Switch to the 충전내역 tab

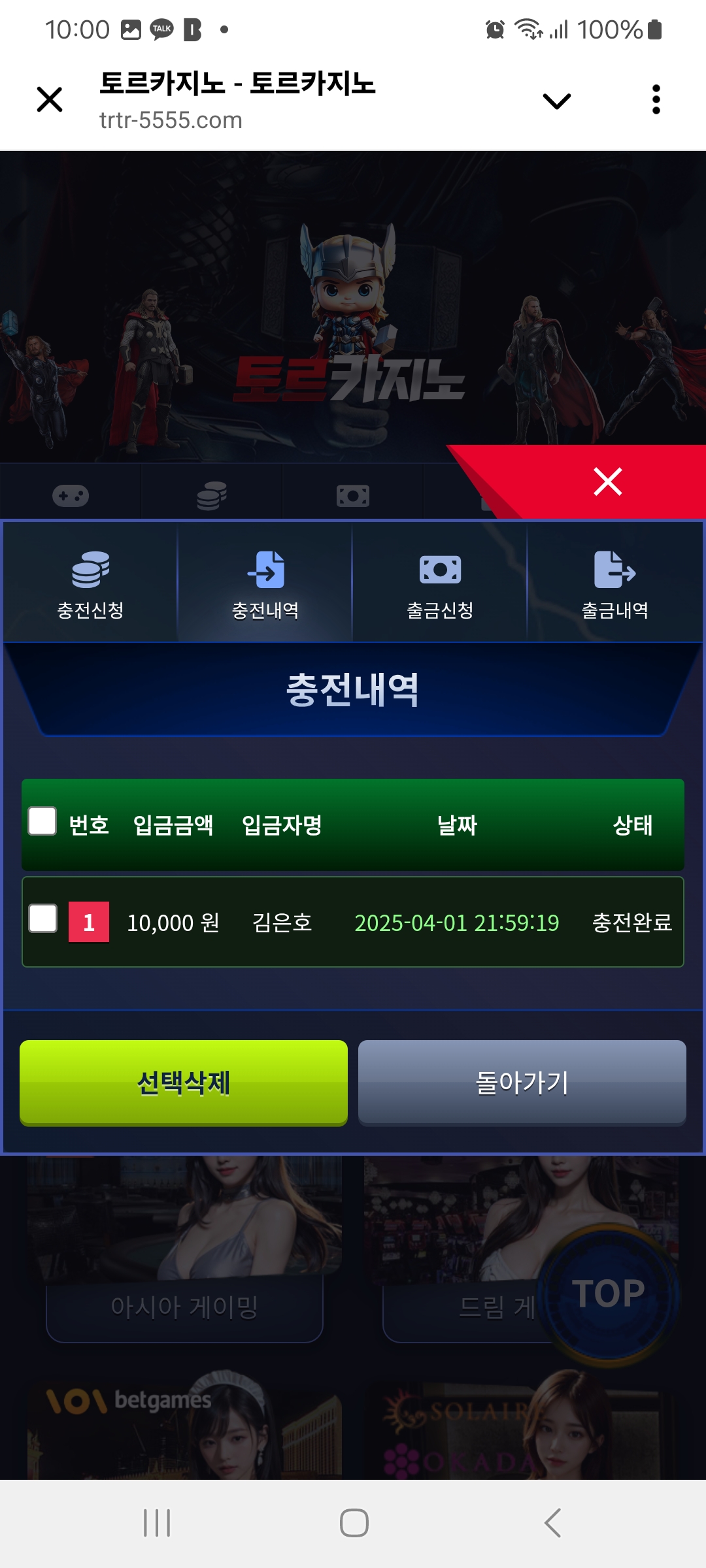tap(265, 583)
